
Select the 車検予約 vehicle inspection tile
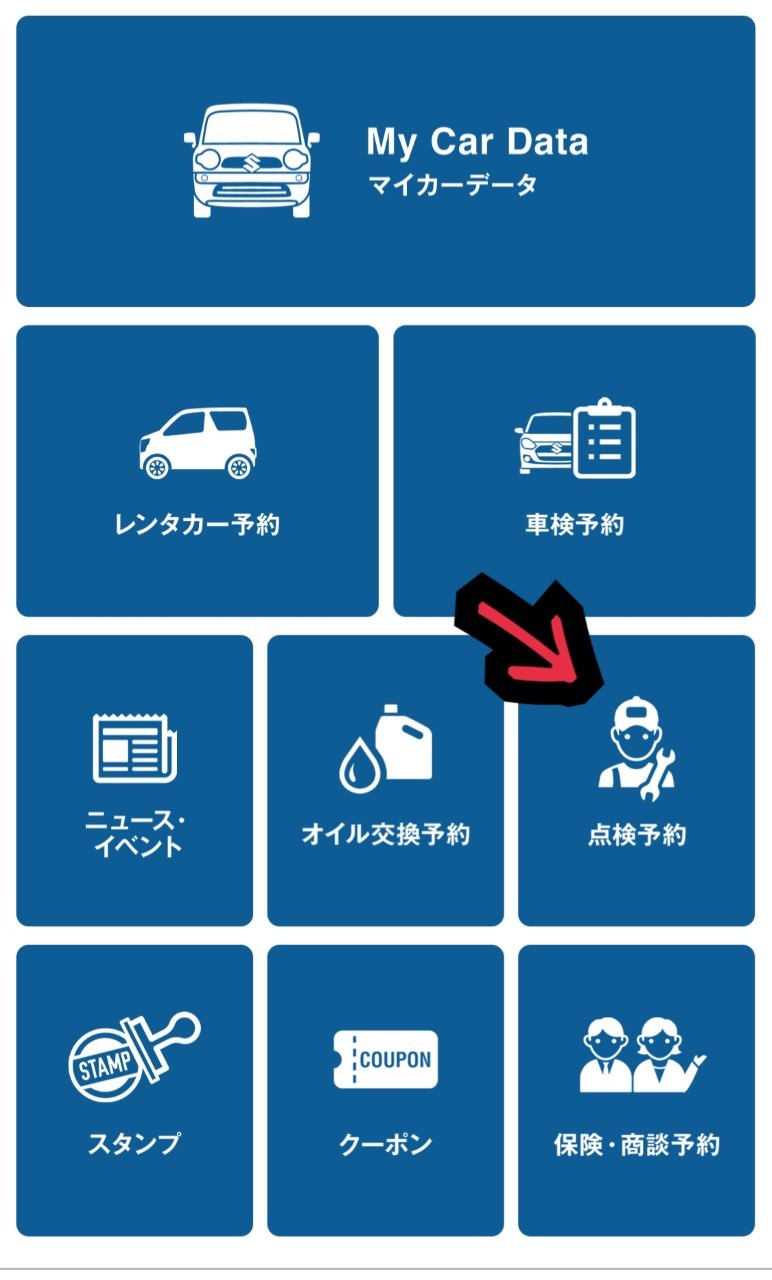574,471
